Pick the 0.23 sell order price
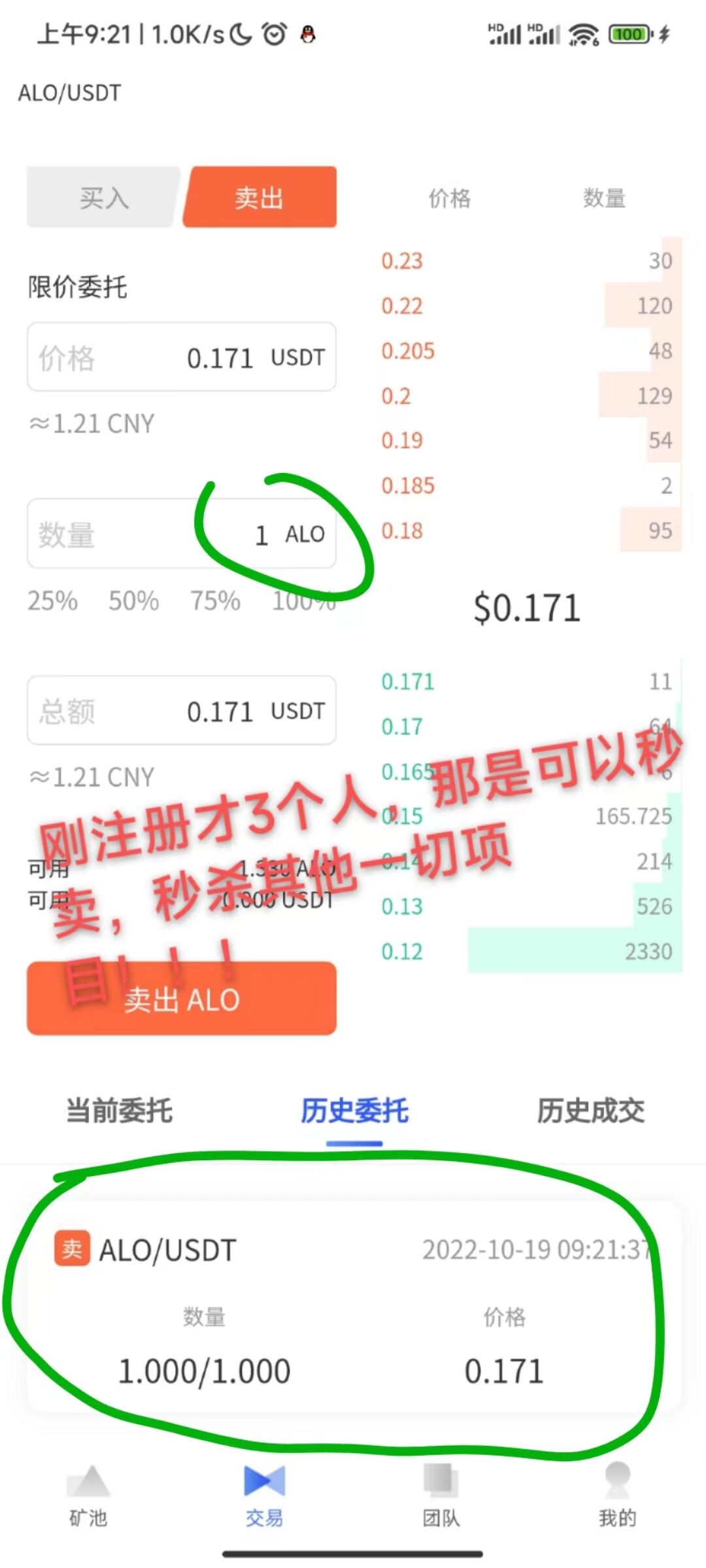706x1568 pixels. tap(402, 261)
